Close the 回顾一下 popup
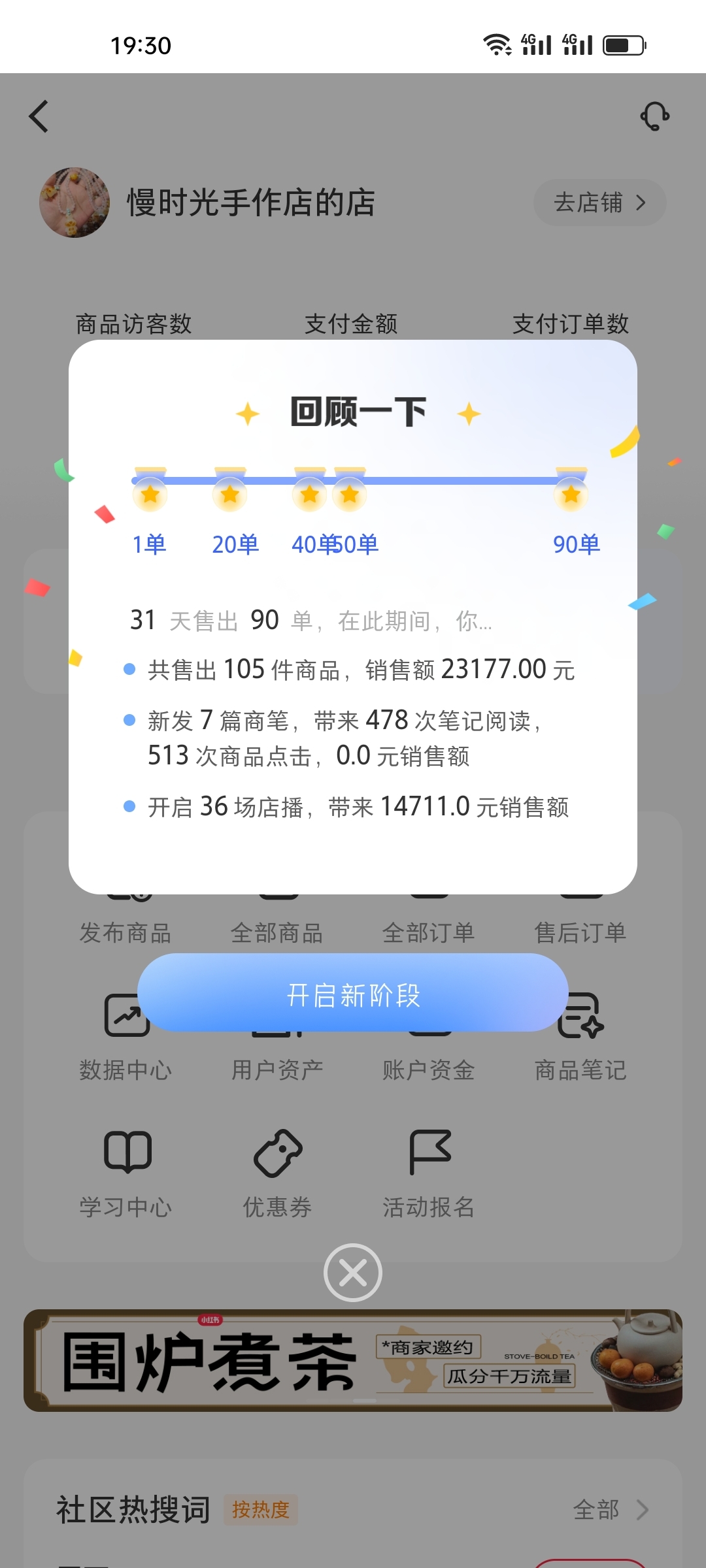 point(353,1272)
